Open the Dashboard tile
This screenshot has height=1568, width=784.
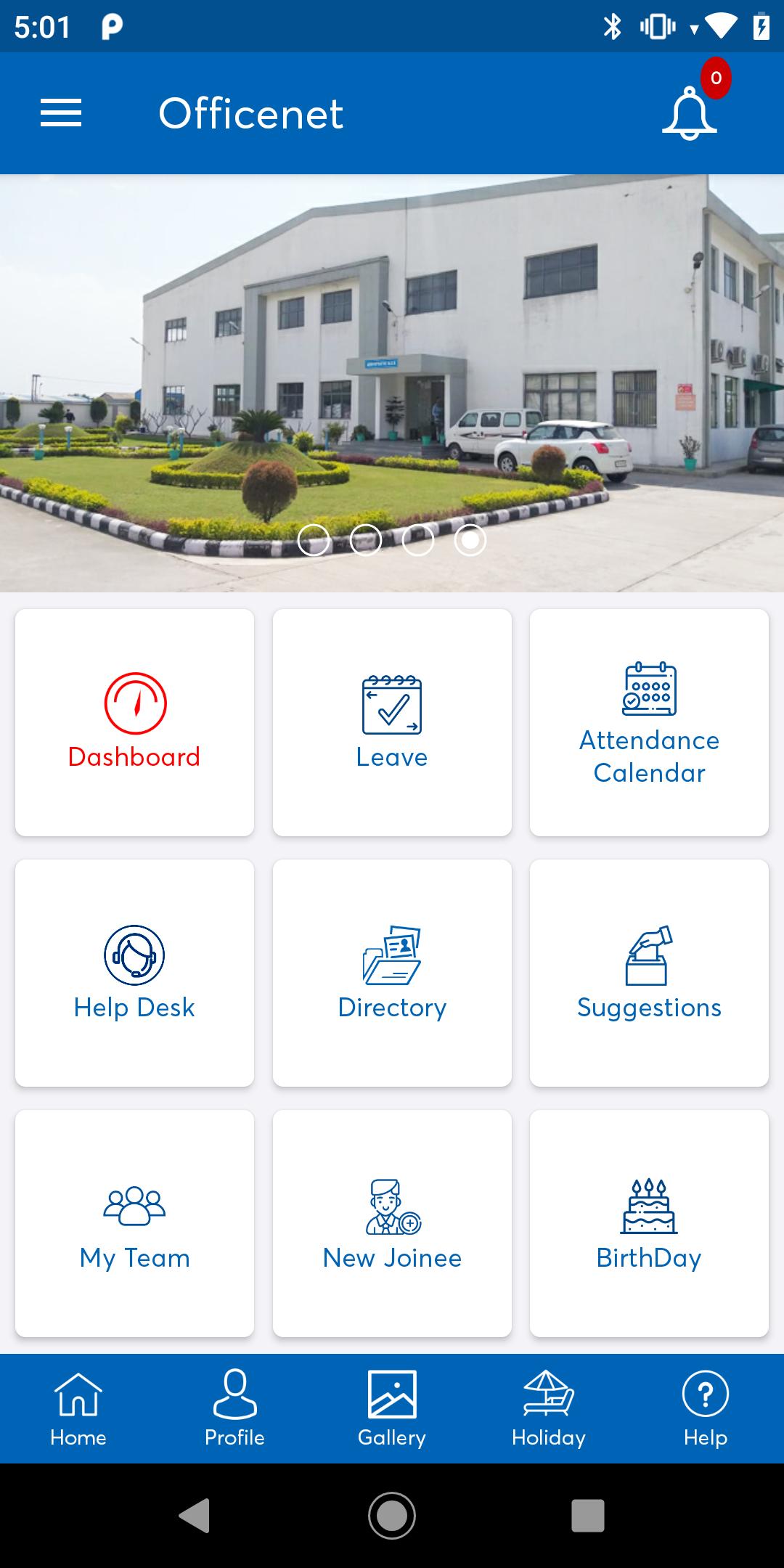tap(134, 722)
